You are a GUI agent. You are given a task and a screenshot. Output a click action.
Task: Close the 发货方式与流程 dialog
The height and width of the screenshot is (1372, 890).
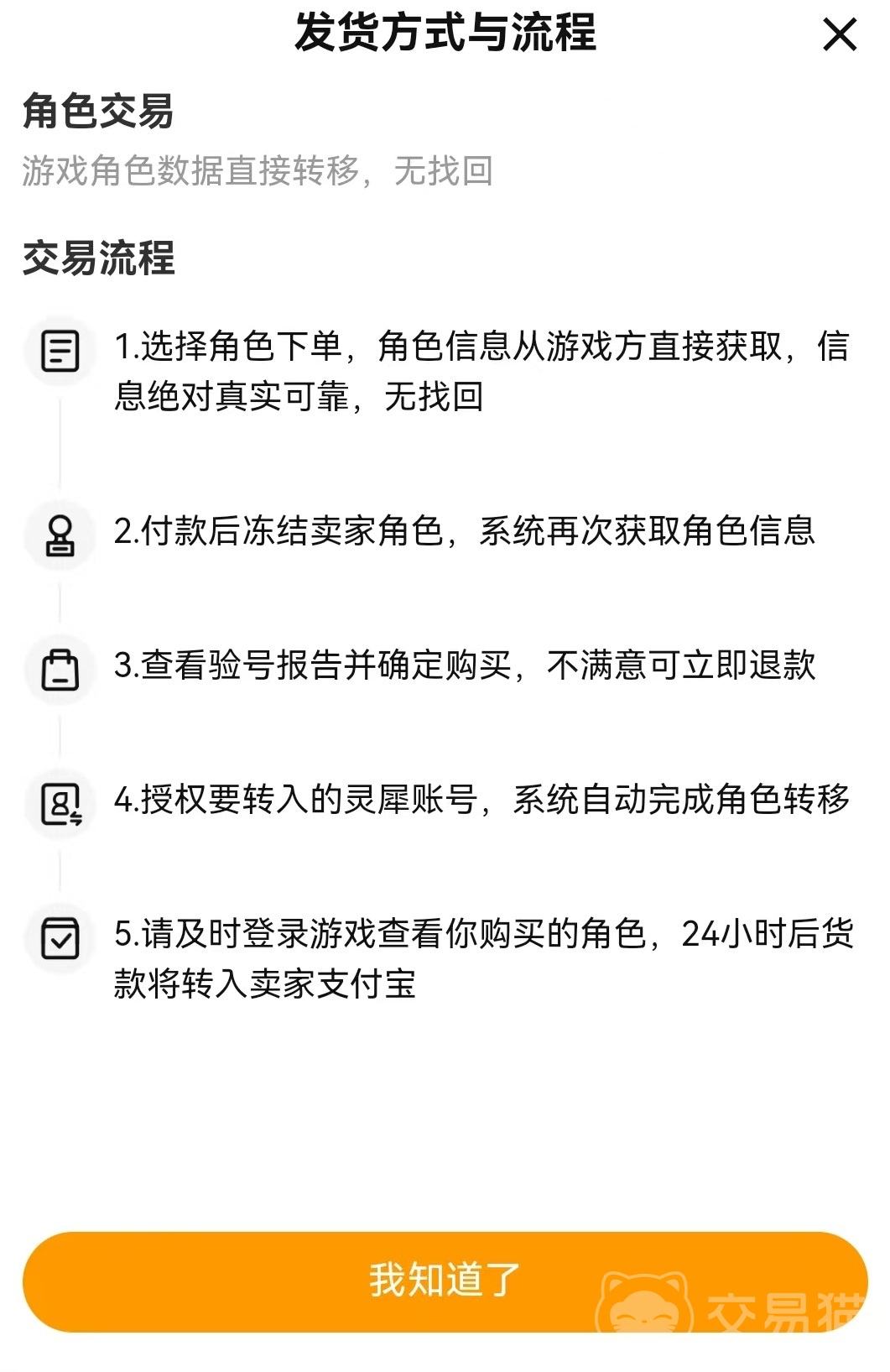[x=840, y=35]
